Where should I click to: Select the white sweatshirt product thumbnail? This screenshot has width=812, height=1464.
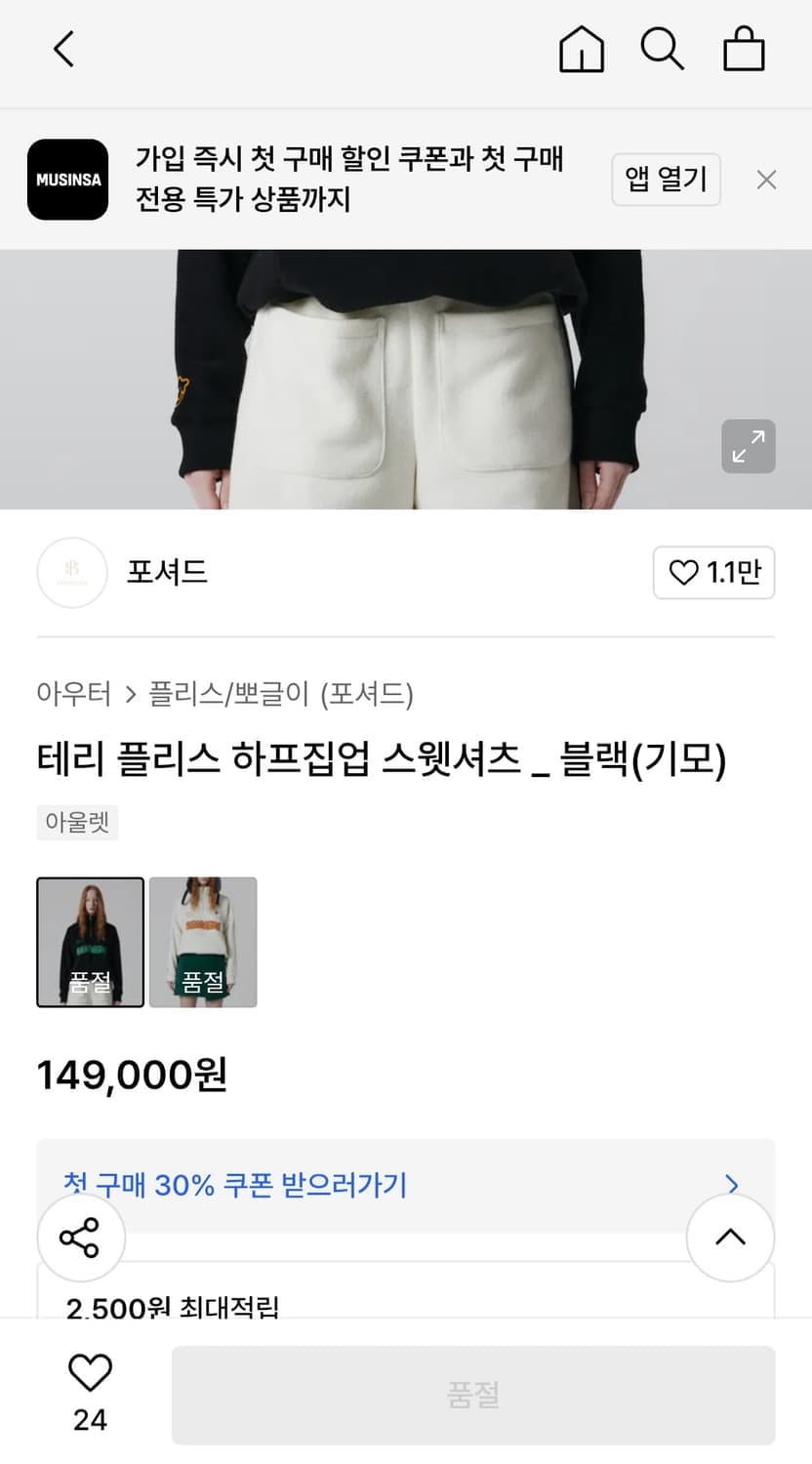click(203, 942)
